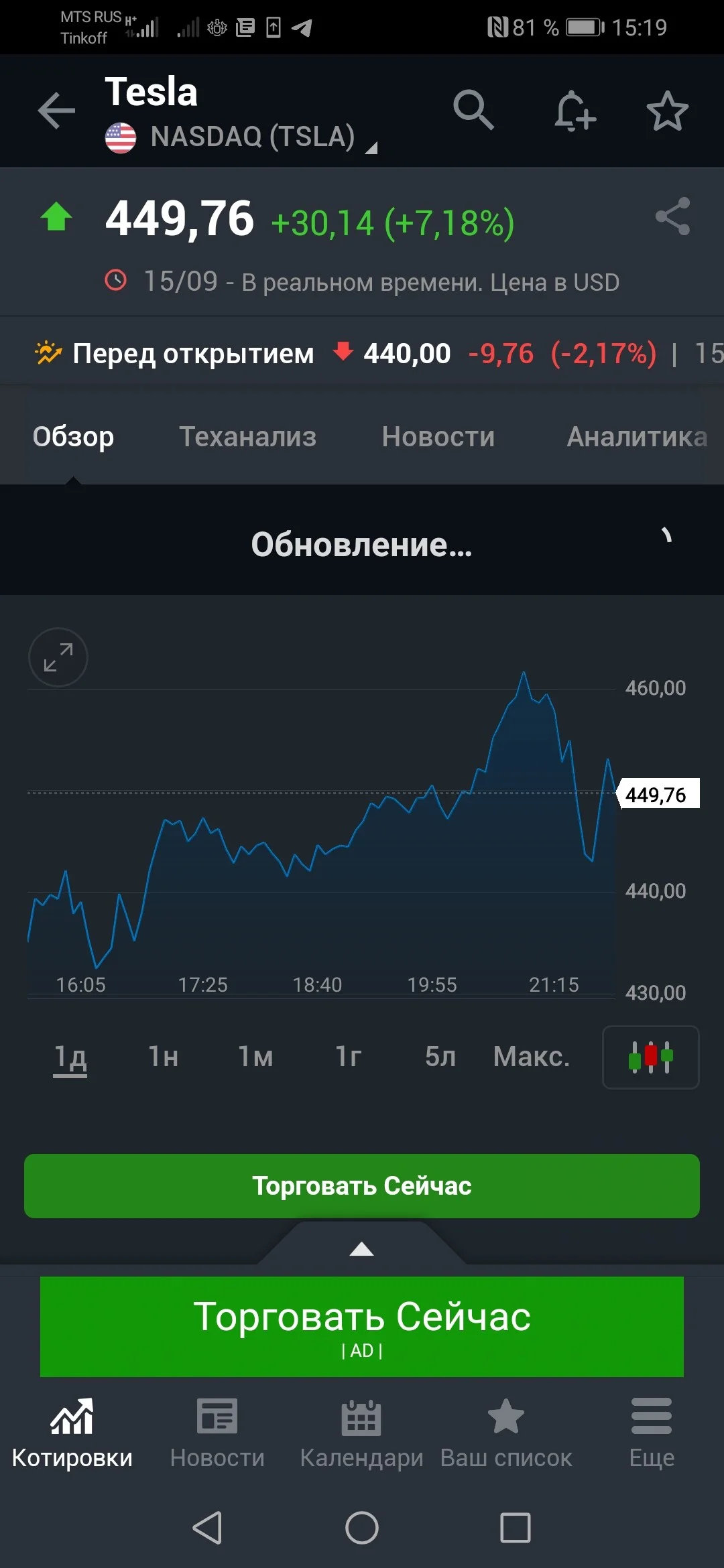This screenshot has width=724, height=1568.
Task: Open search with the magnifier icon
Action: pos(473,110)
